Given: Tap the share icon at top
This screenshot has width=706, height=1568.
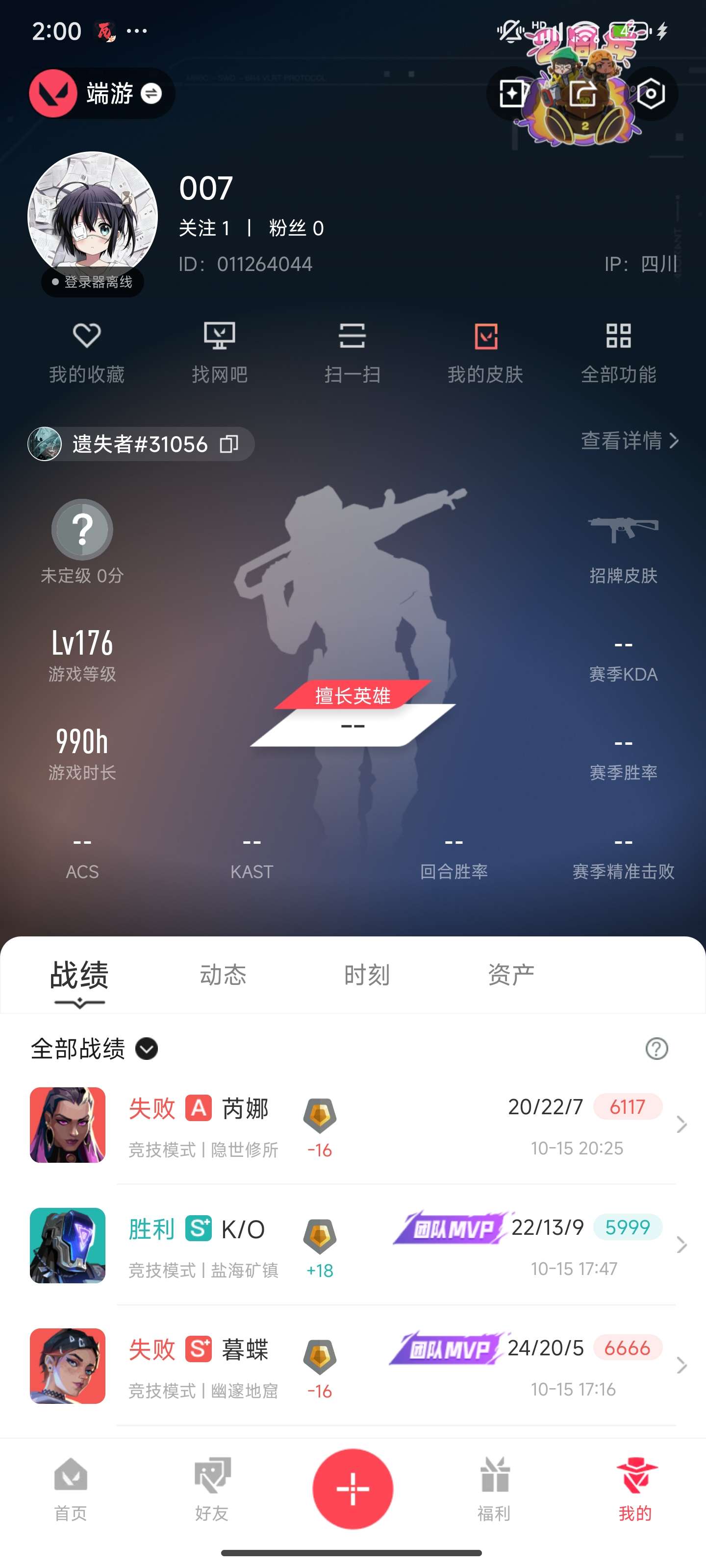Looking at the screenshot, I should [x=582, y=94].
